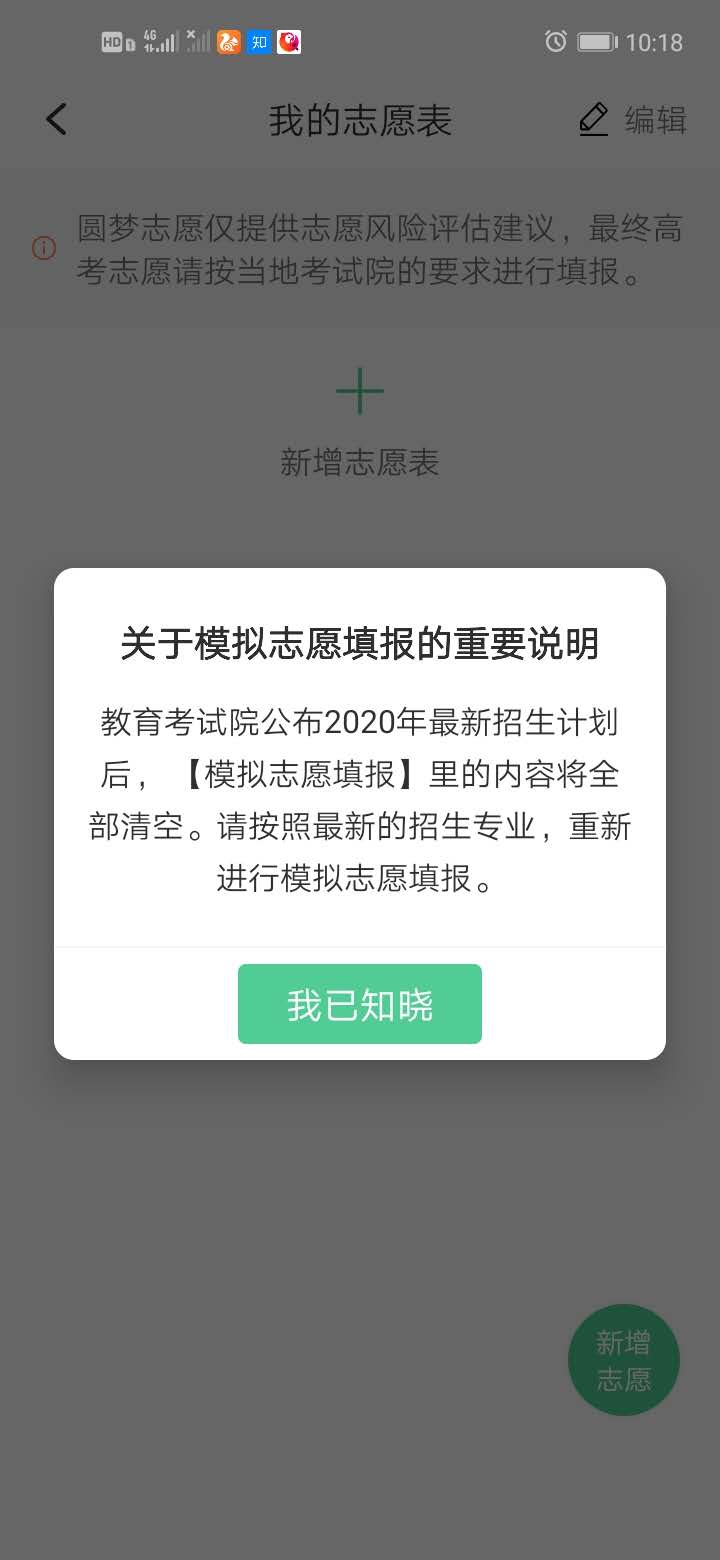
Task: Tap the 我已知晓 button
Action: click(360, 1004)
